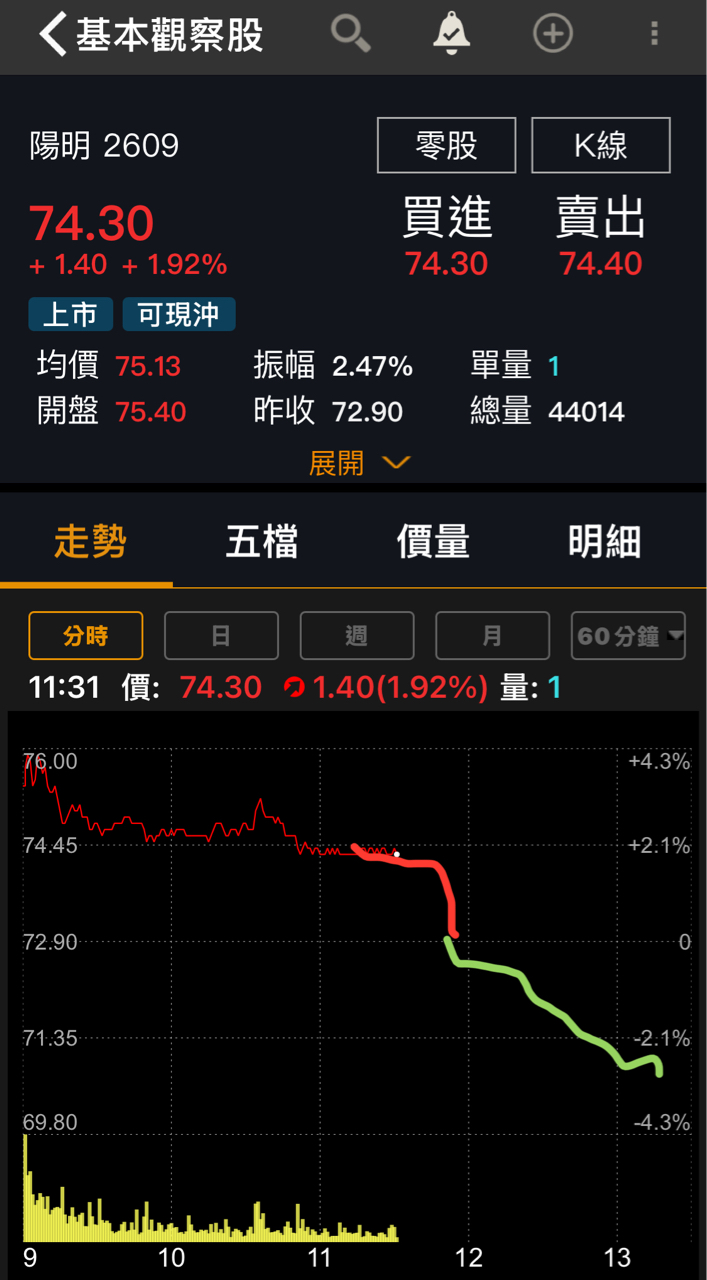This screenshot has height=1280, width=707.
Task: Open the stock search magnifier
Action: [x=351, y=35]
